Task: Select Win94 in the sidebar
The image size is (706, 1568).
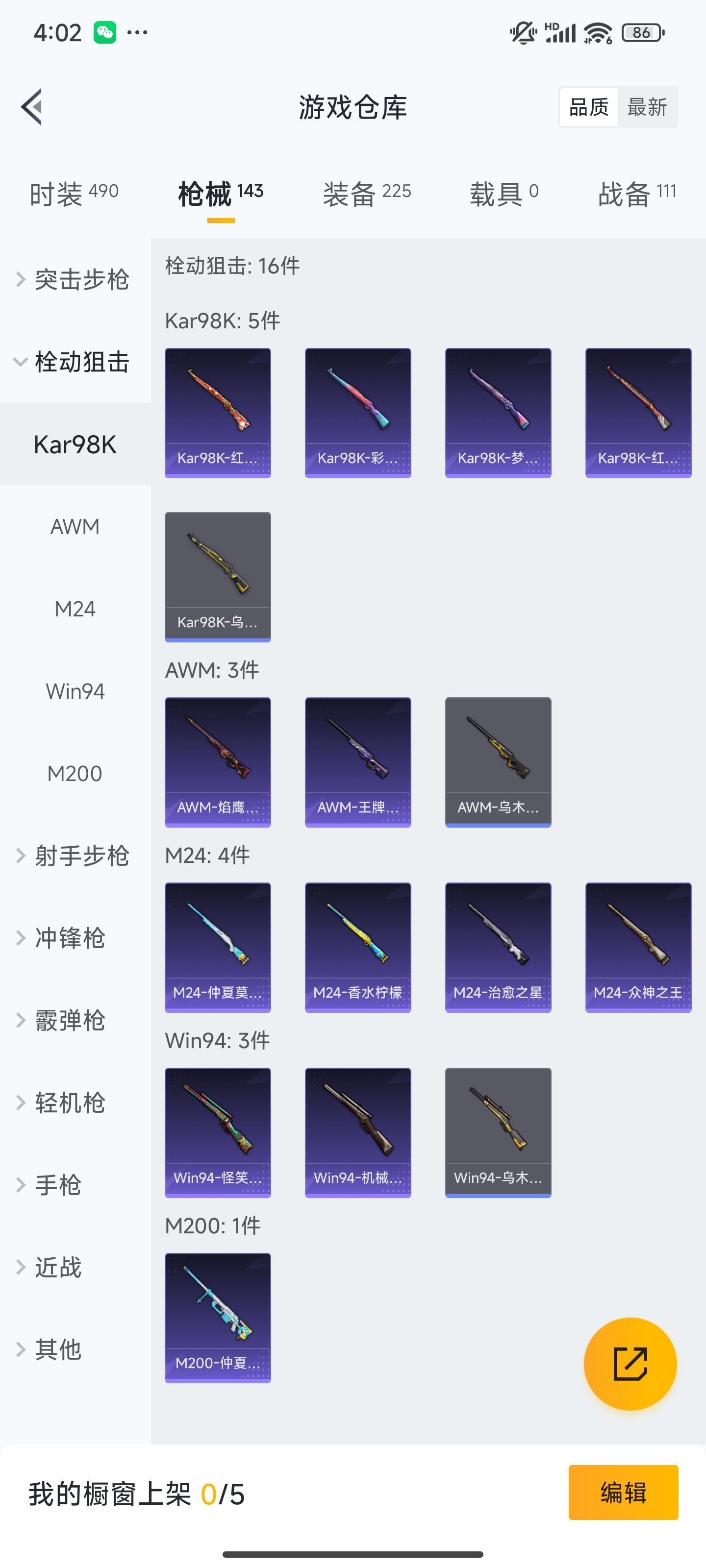Action: 75,690
